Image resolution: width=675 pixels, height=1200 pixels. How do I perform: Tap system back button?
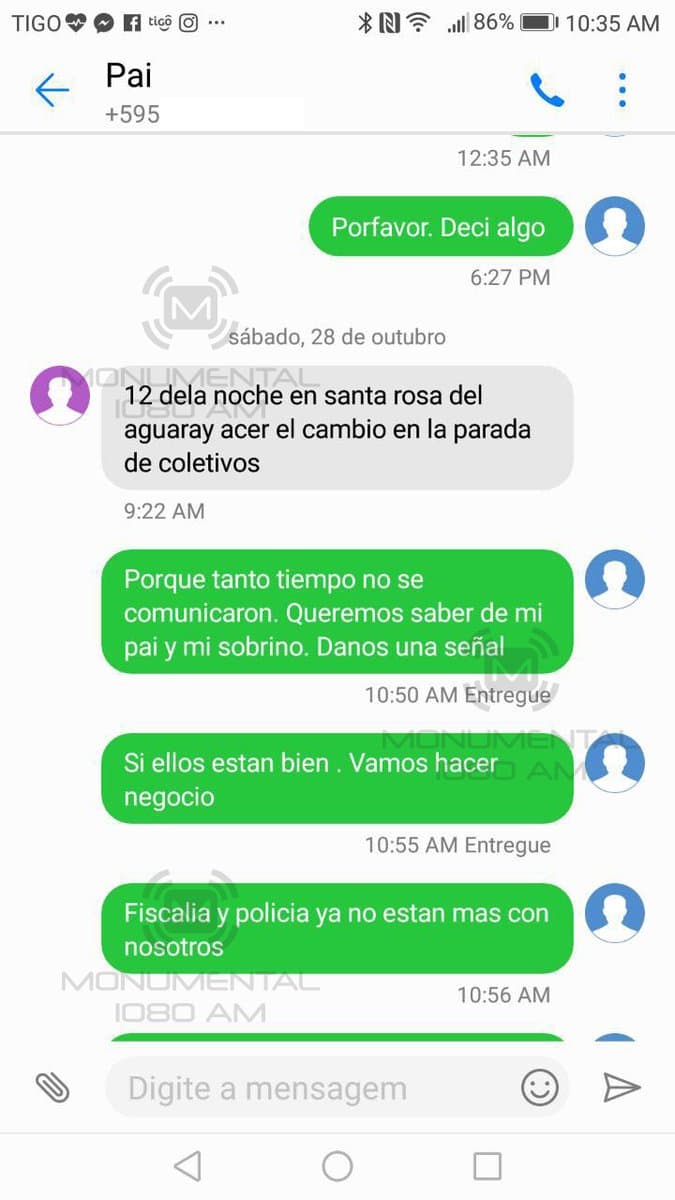click(x=187, y=1166)
